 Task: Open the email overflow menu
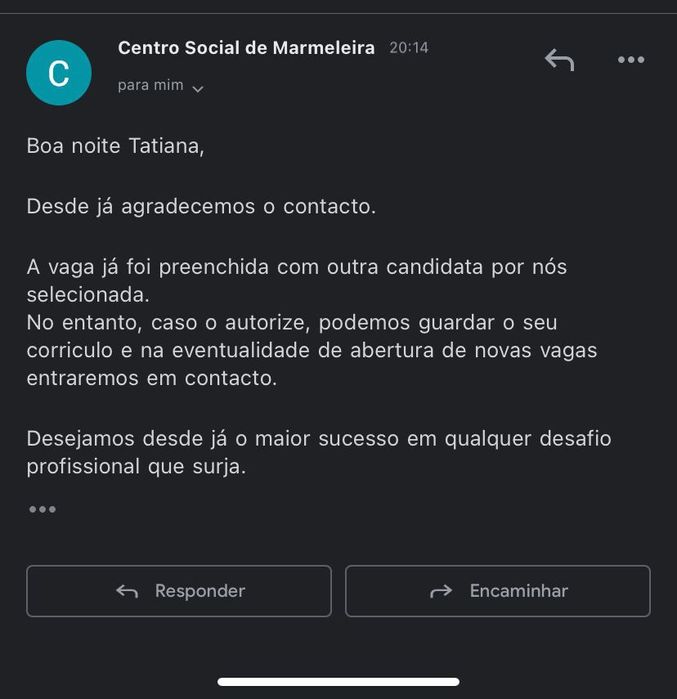(x=631, y=60)
